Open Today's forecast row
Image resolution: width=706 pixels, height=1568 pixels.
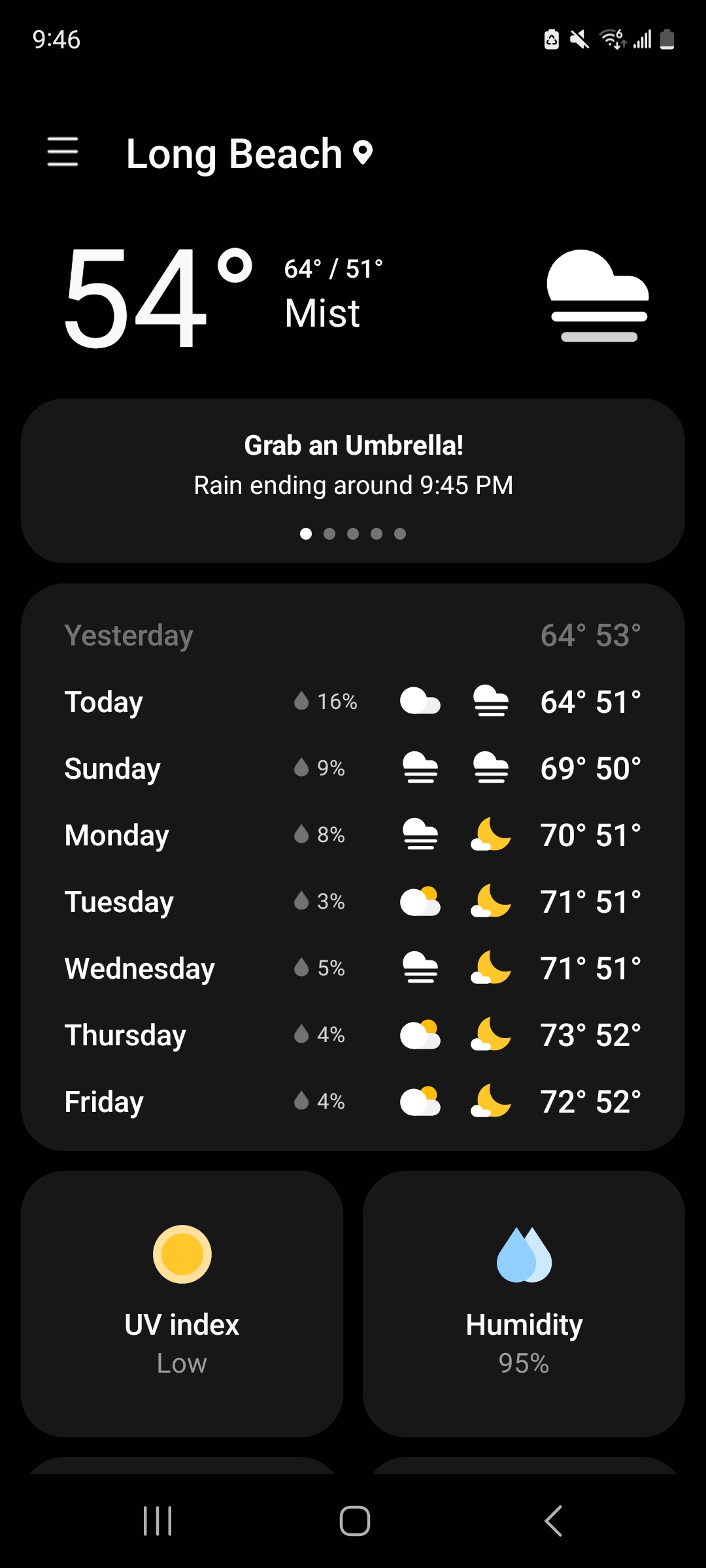(353, 702)
